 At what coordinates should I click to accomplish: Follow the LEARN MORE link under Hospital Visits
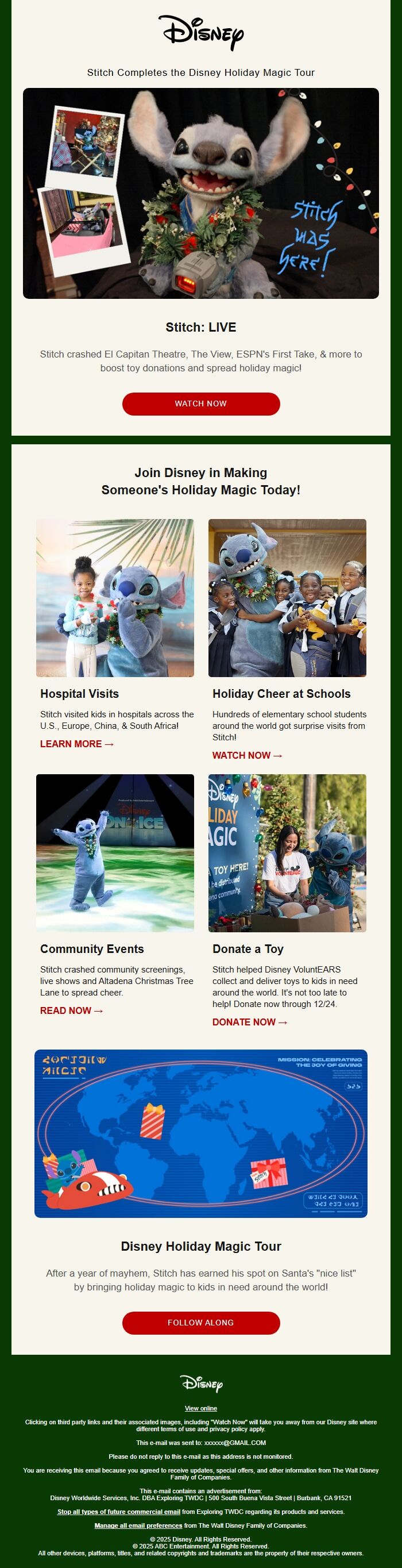tap(76, 744)
